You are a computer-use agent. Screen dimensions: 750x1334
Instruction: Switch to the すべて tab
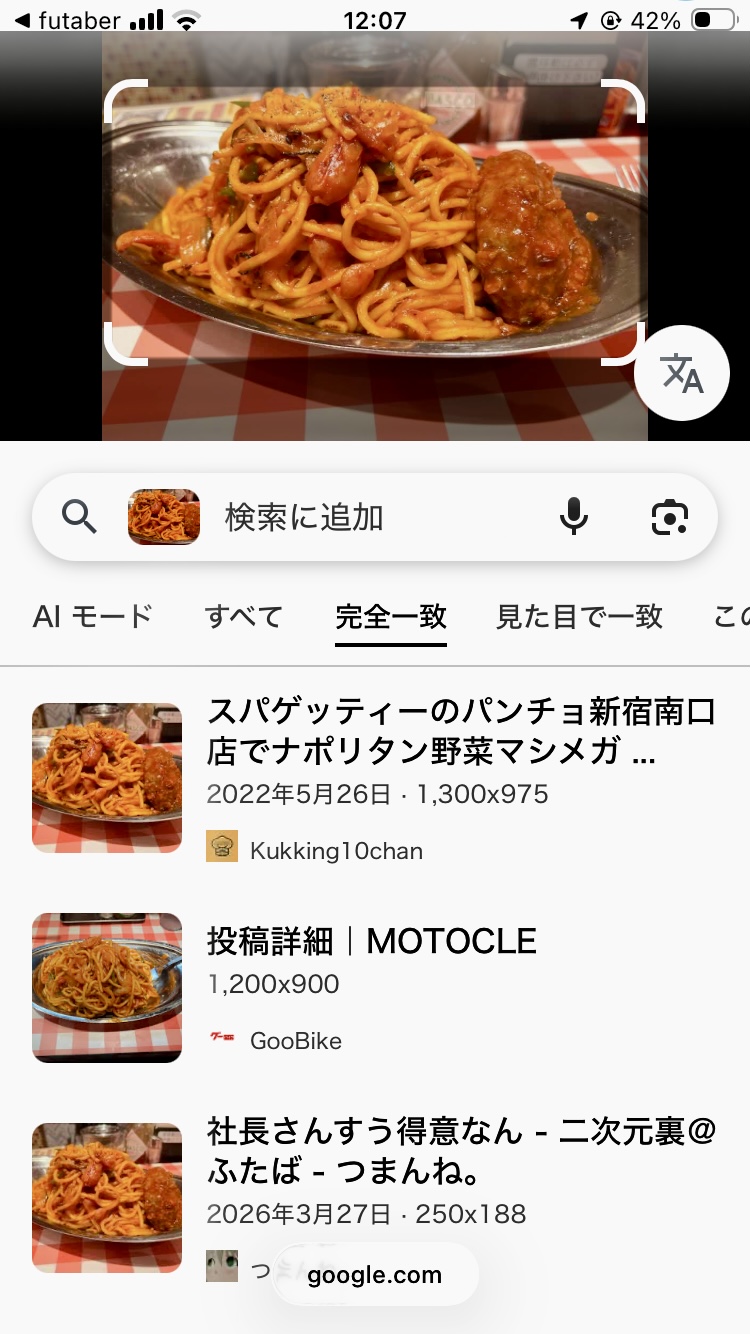pos(244,616)
